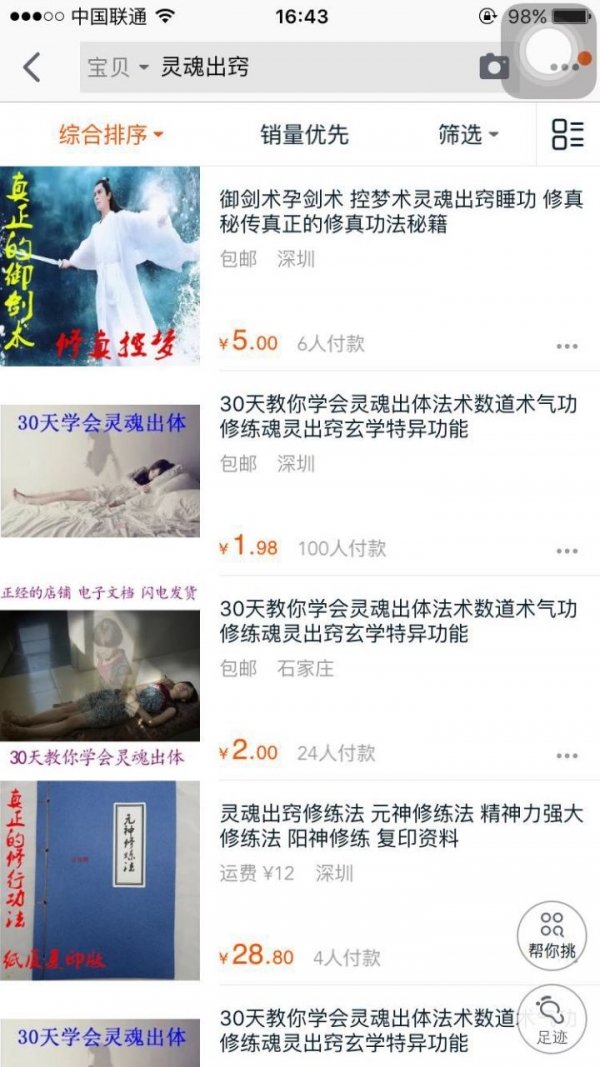Sort results by 销量优先
Image resolution: width=600 pixels, height=1067 pixels.
pos(304,135)
